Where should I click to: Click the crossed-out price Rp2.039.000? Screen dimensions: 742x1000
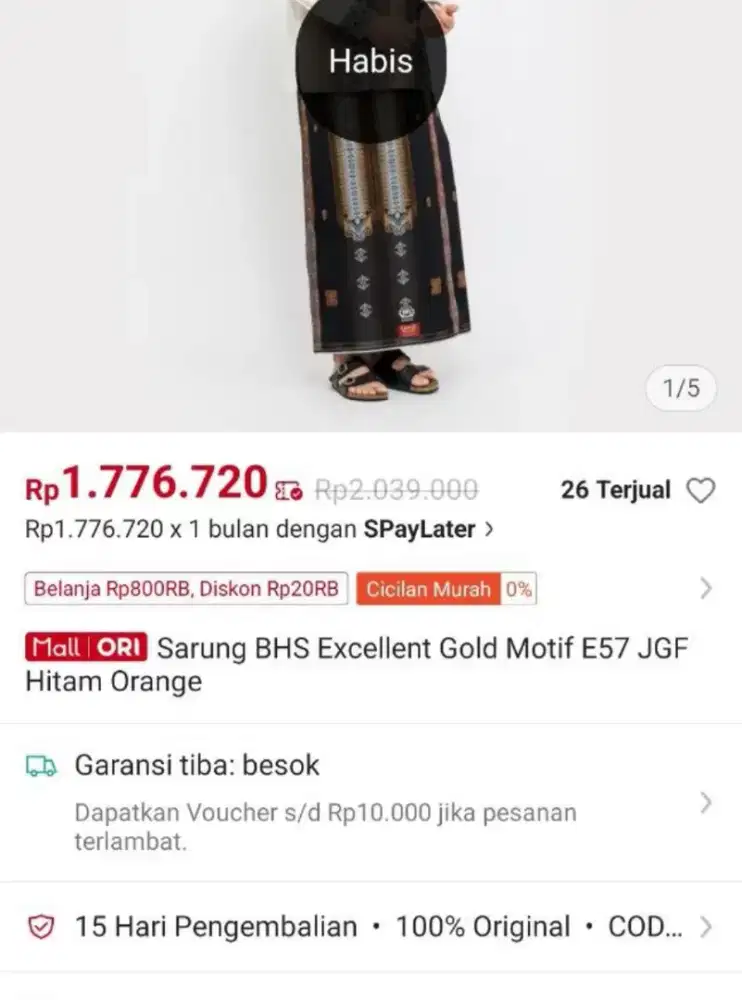396,490
